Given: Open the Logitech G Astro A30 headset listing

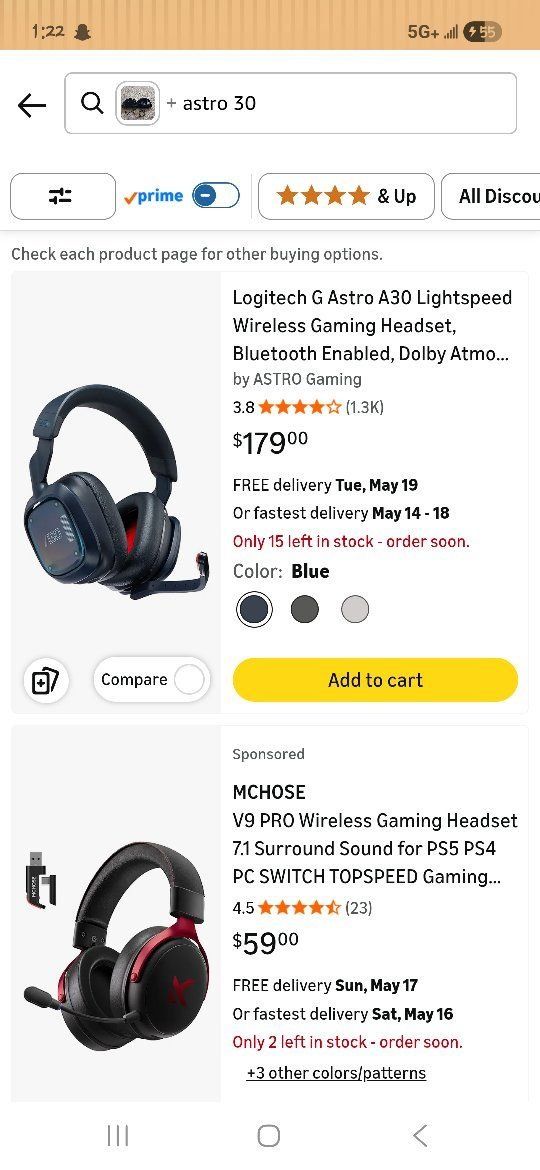Looking at the screenshot, I should 372,325.
